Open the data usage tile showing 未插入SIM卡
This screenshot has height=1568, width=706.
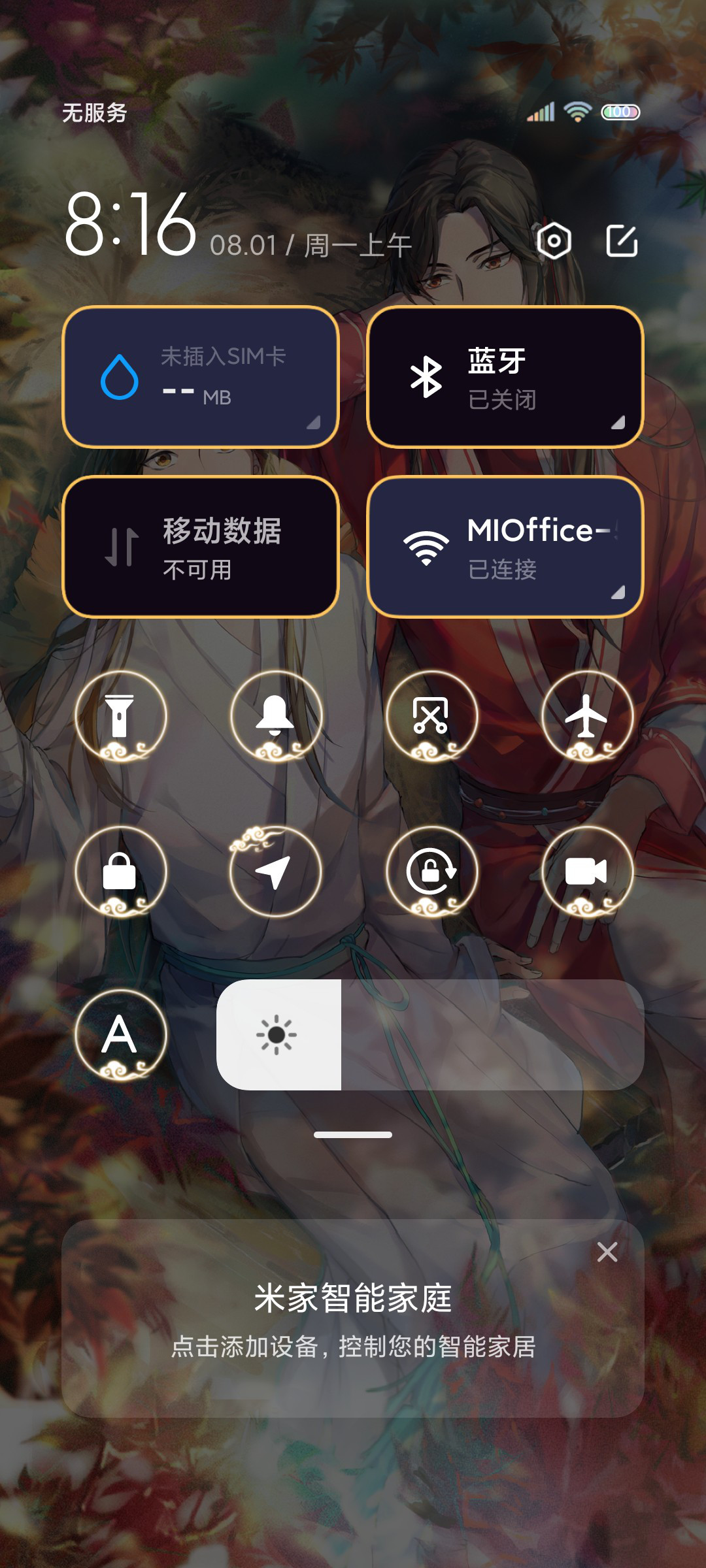pos(201,377)
